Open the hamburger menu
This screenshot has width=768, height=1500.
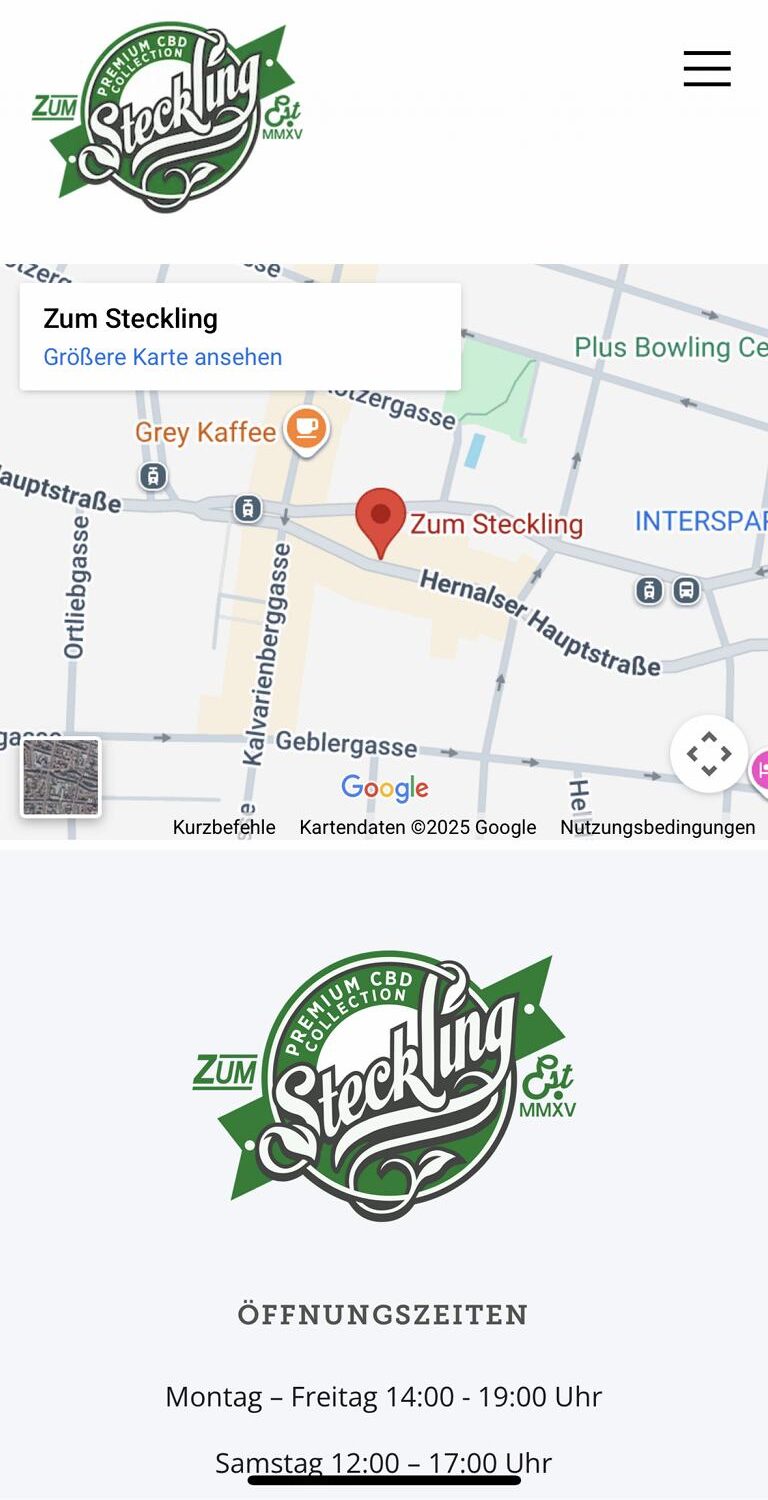(x=707, y=69)
